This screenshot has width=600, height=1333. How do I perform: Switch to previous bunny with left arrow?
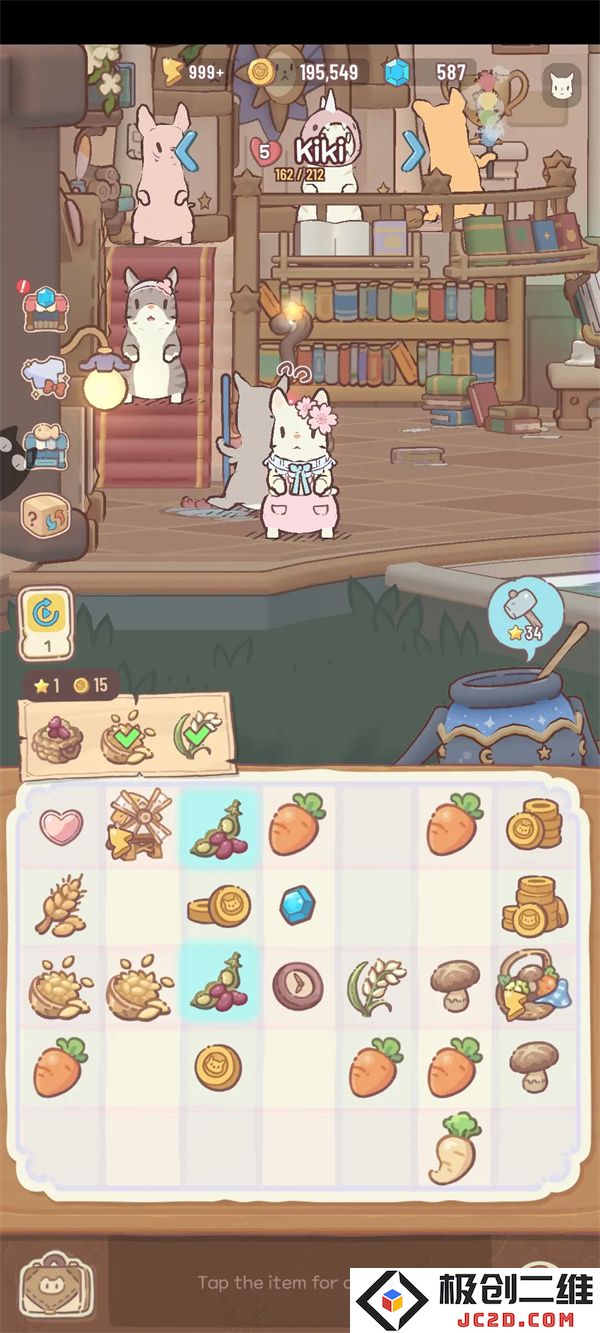(189, 150)
